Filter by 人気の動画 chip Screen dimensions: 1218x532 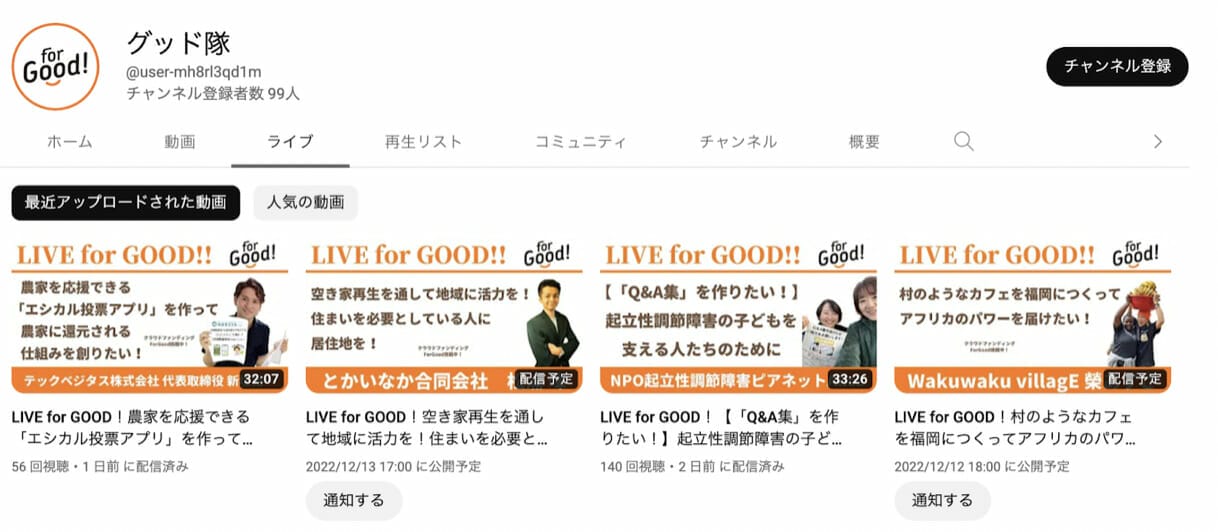pyautogui.click(x=305, y=202)
